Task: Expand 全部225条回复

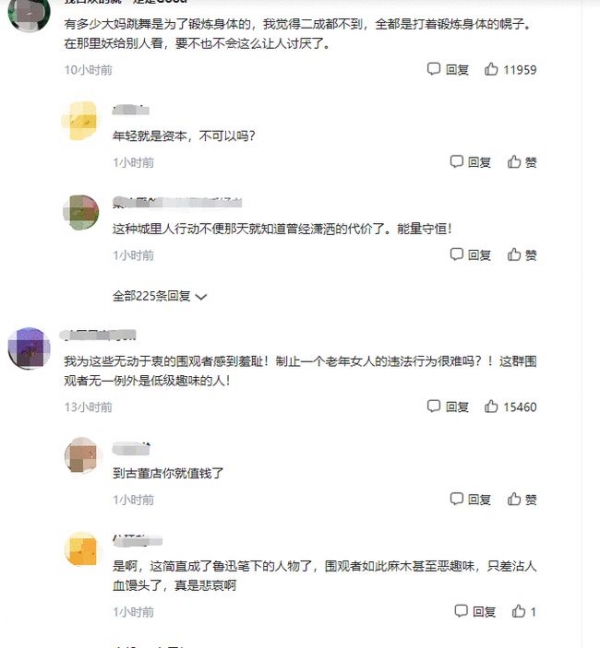Action: [159, 296]
